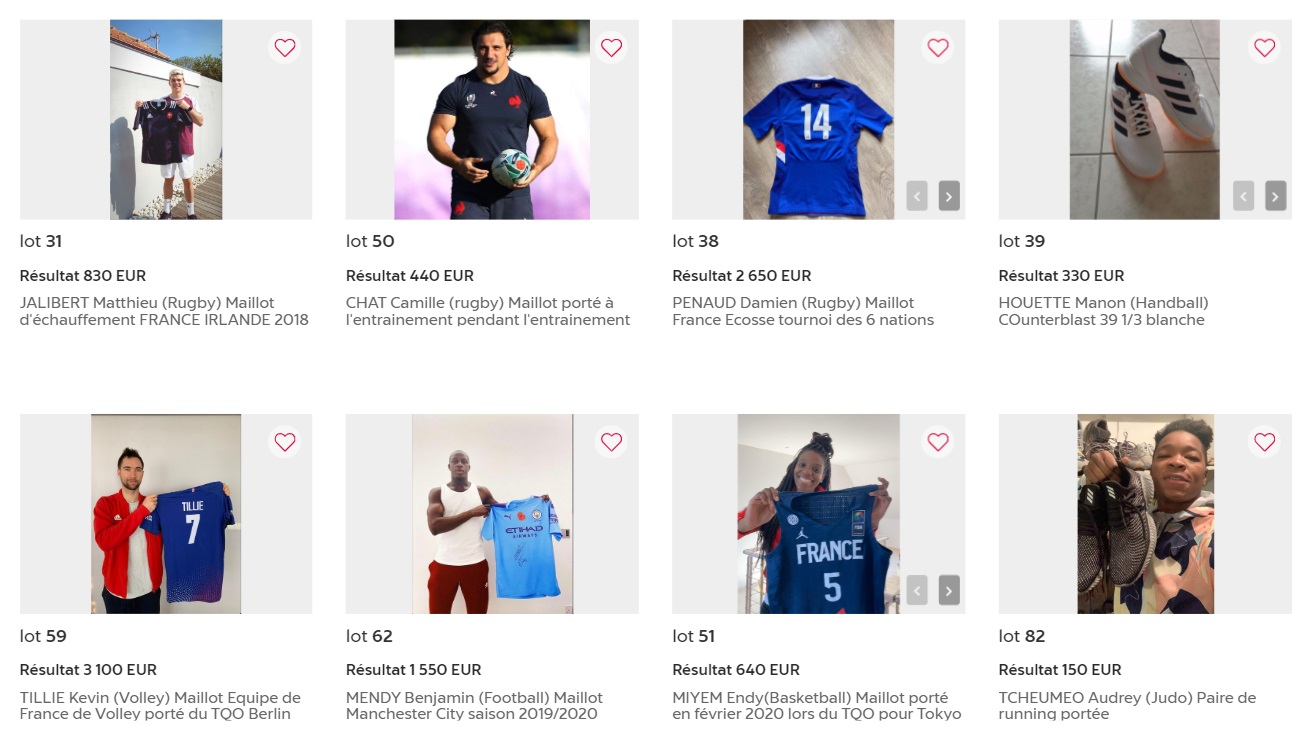Favorite lot 51 Miyem basketball jersey
This screenshot has height=743, width=1305.
(937, 442)
